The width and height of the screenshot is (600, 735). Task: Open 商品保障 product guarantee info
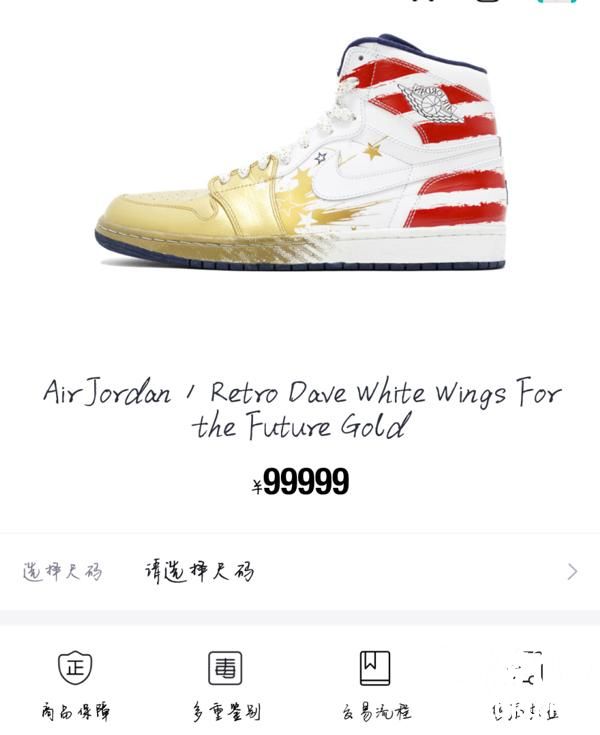[75, 684]
